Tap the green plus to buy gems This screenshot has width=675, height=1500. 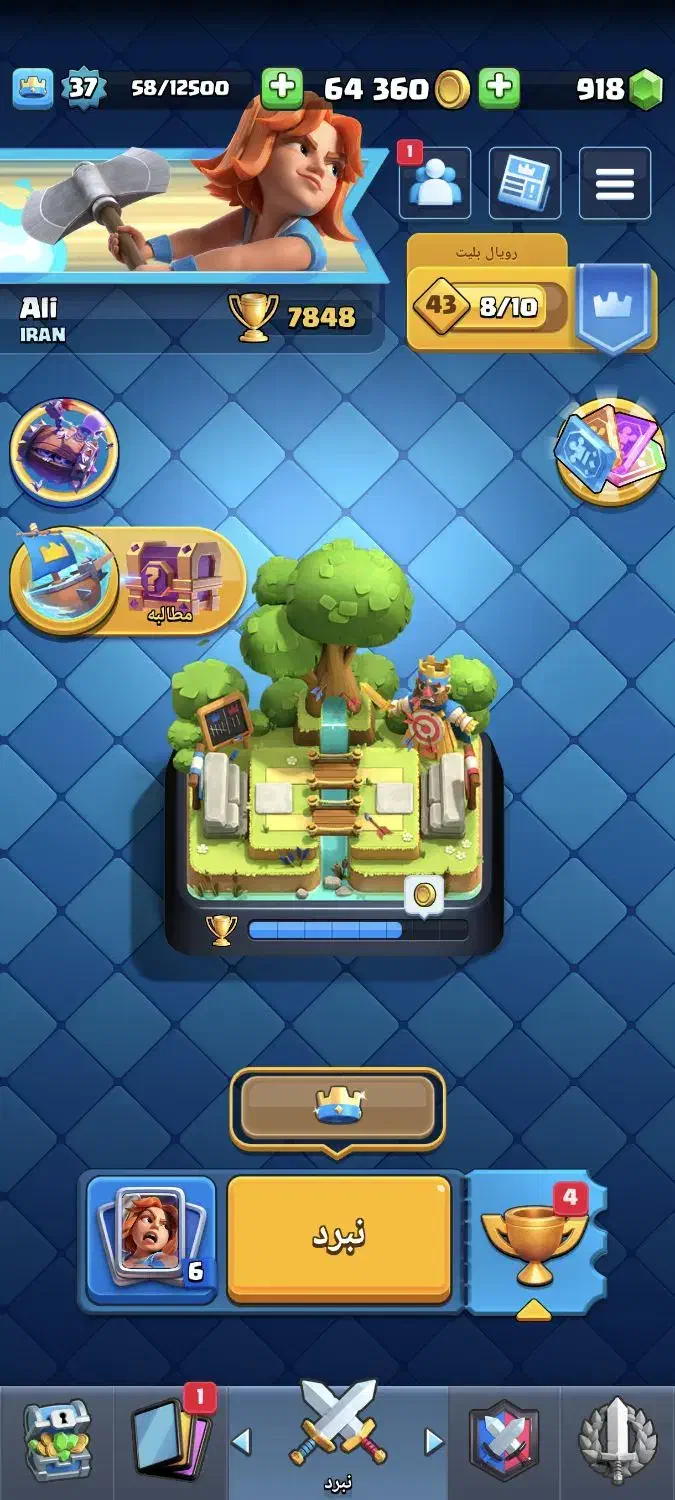[499, 88]
